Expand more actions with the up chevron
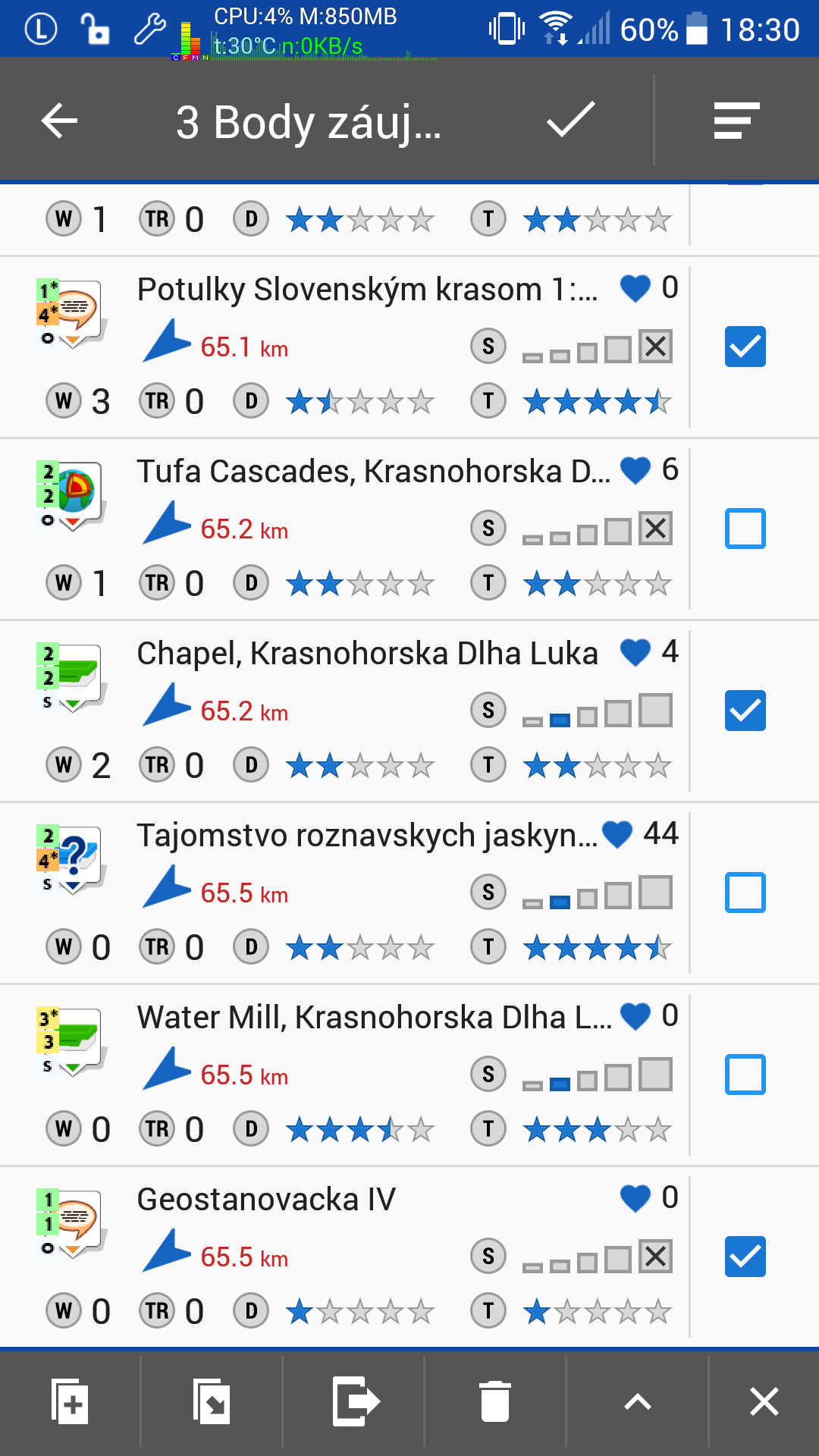The width and height of the screenshot is (819, 1456). coord(637,1401)
